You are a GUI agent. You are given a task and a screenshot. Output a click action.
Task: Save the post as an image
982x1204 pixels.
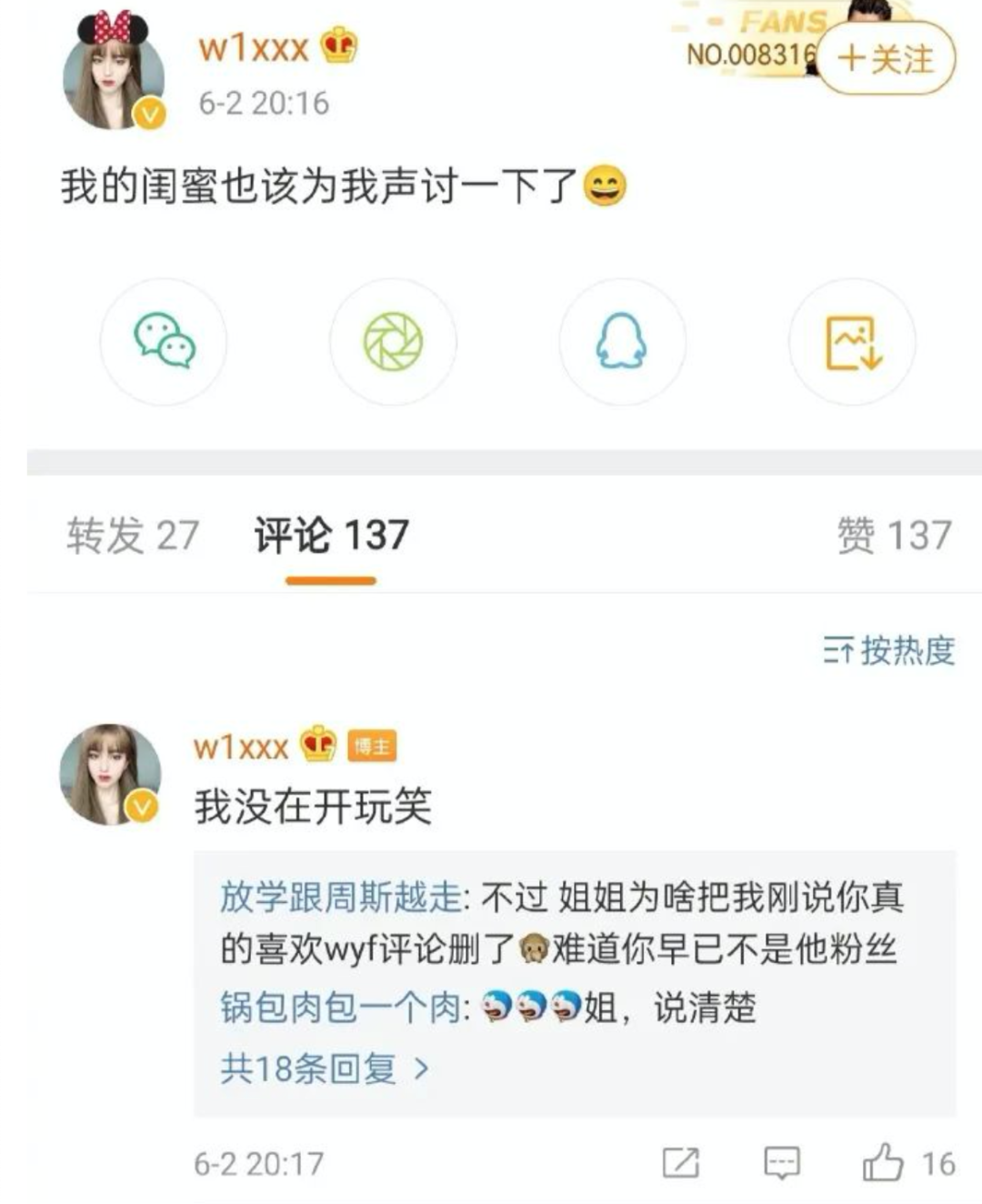[x=853, y=343]
